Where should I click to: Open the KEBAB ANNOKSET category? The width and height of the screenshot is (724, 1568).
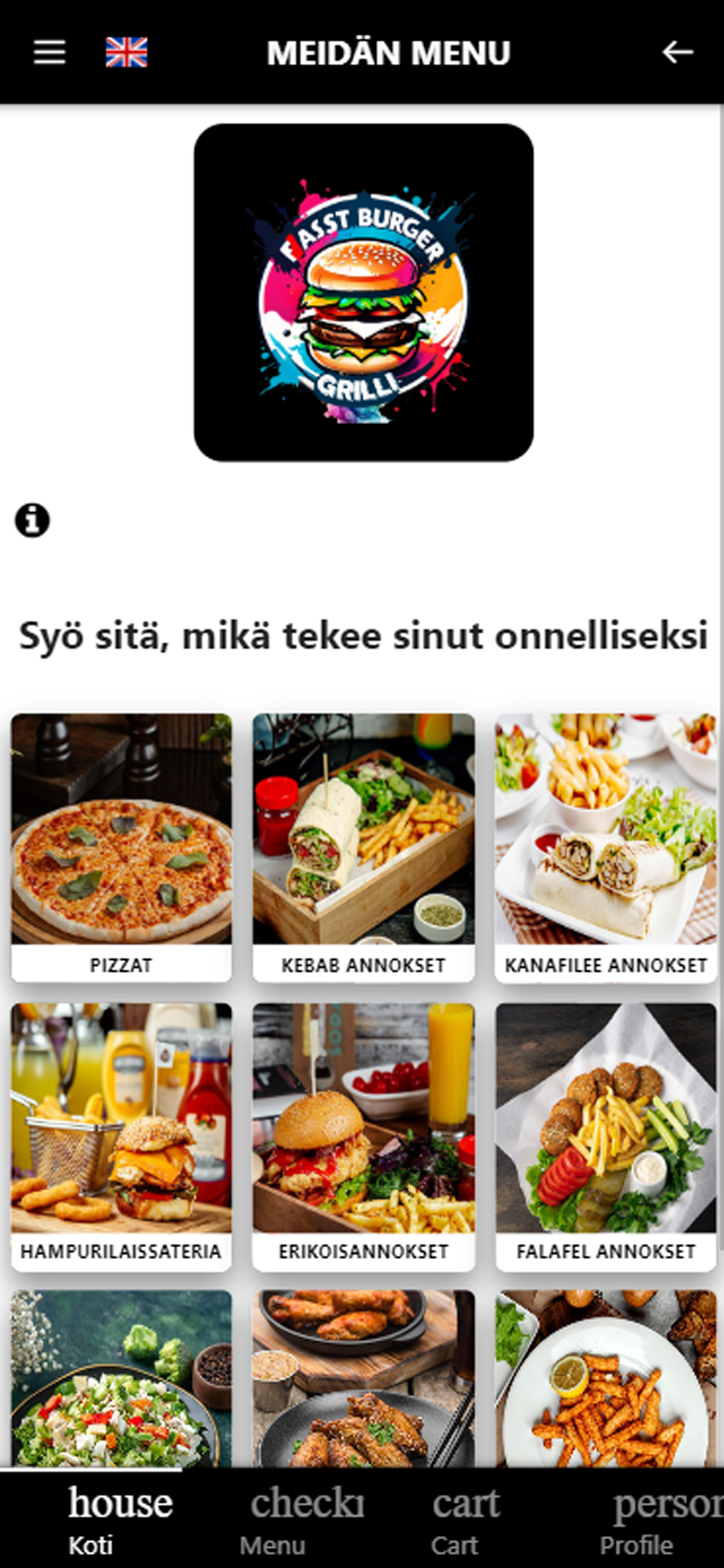pyautogui.click(x=363, y=852)
